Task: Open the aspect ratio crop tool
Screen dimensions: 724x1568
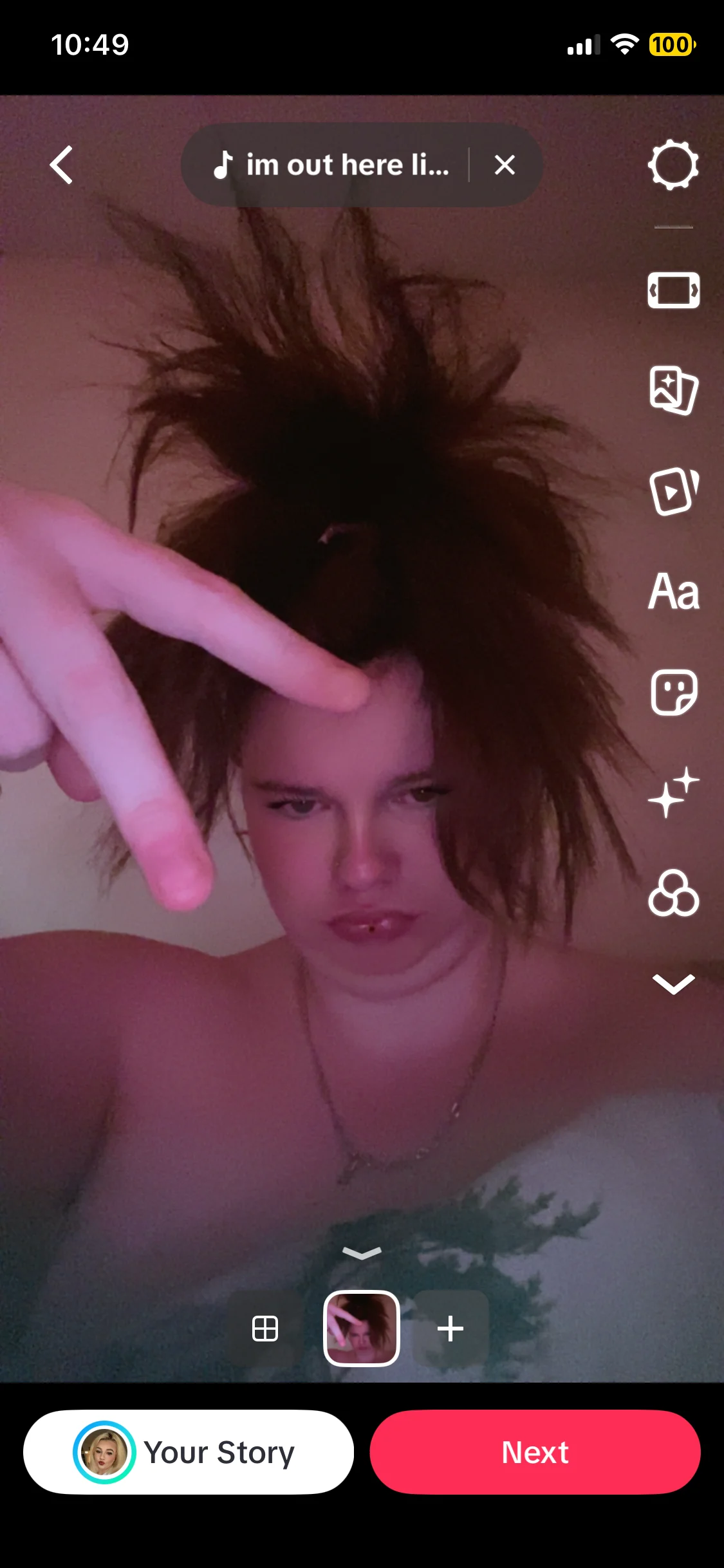Action: (x=673, y=290)
